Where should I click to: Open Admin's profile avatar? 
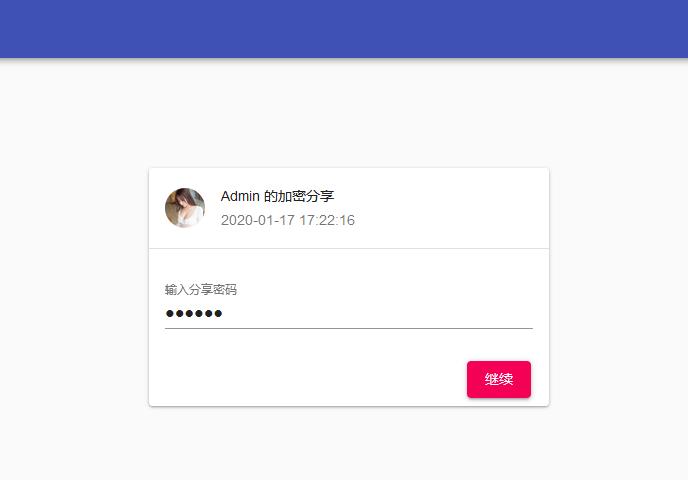185,208
